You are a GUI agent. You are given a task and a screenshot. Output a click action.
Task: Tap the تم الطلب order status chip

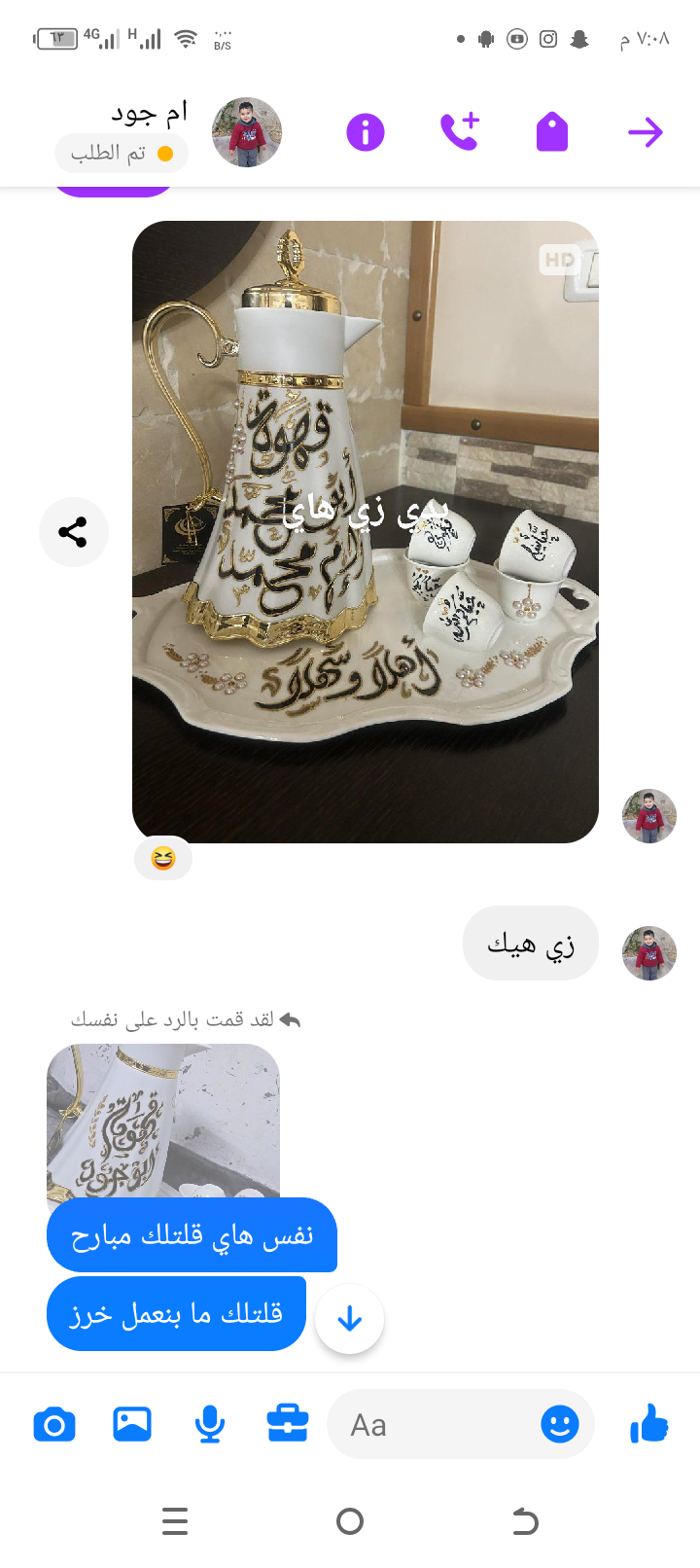(122, 154)
